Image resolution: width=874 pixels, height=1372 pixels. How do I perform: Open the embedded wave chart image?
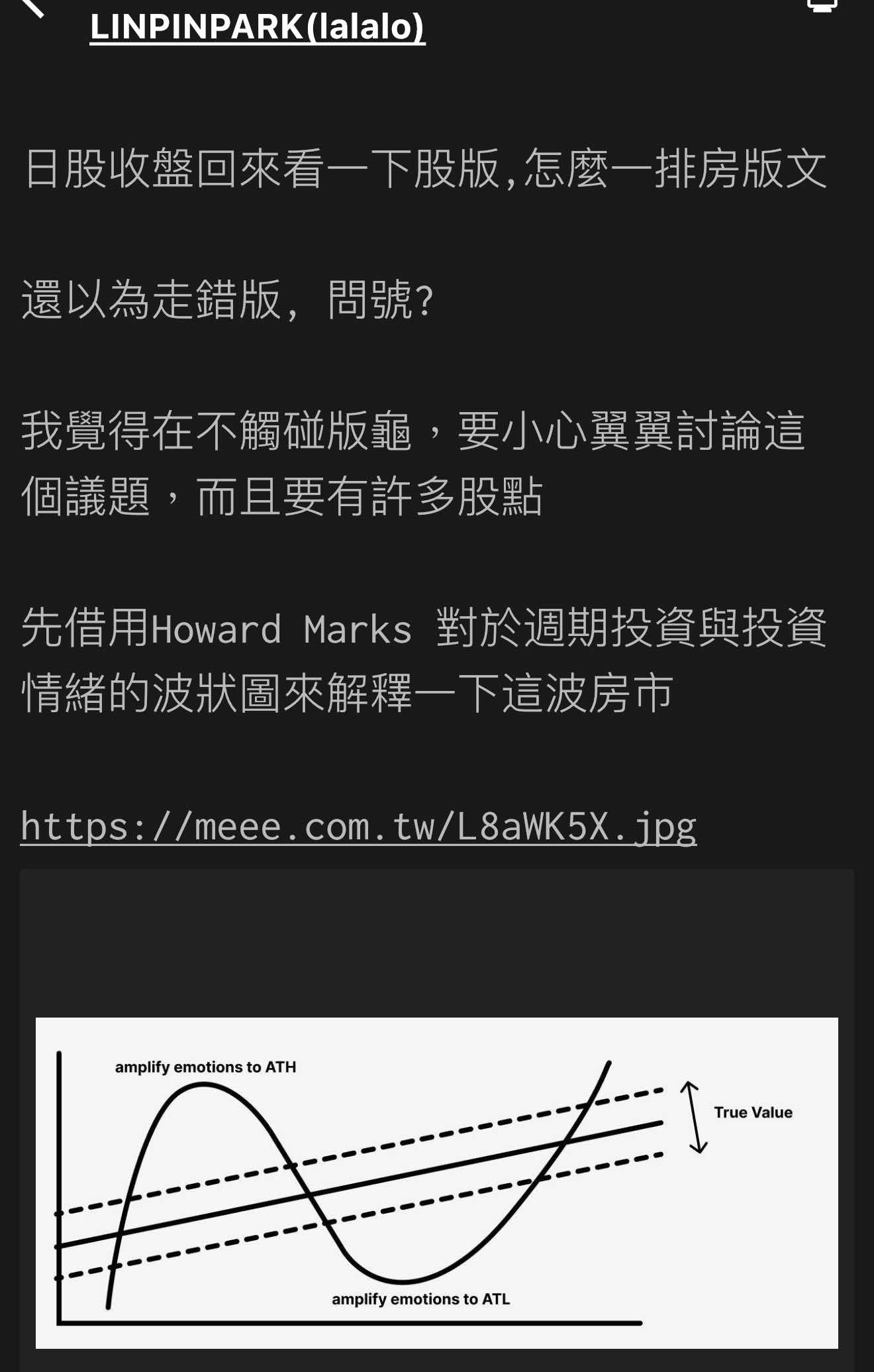436,1182
